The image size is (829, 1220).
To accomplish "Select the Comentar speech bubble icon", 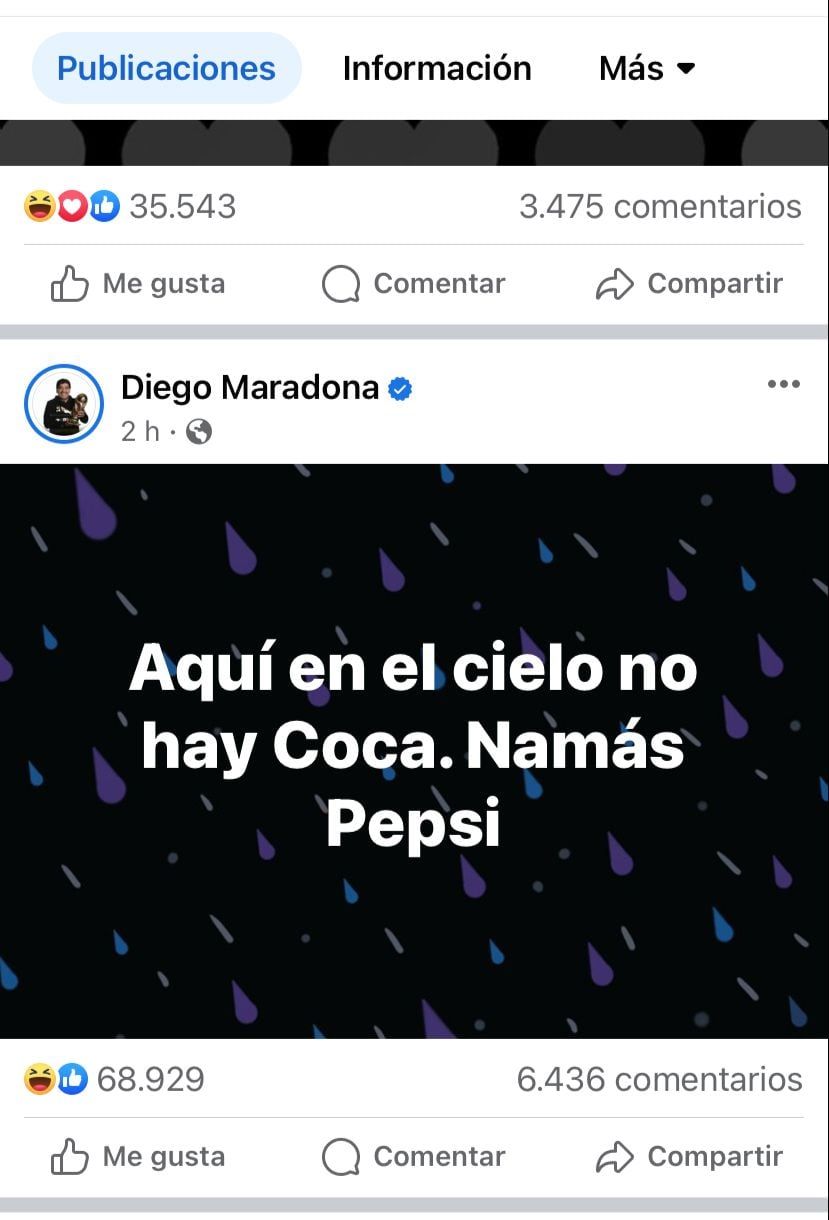I will tap(340, 283).
